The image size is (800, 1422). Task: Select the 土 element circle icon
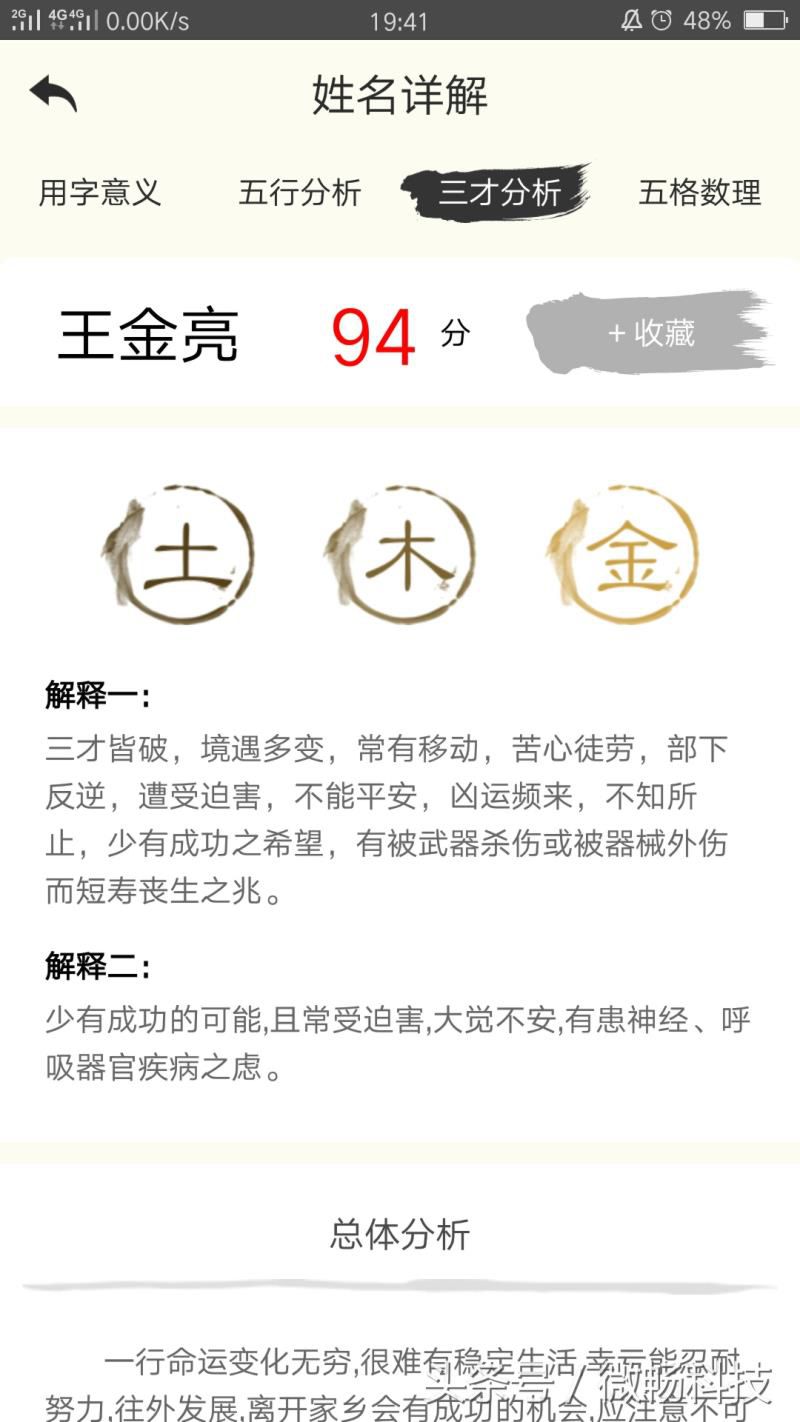pos(180,556)
